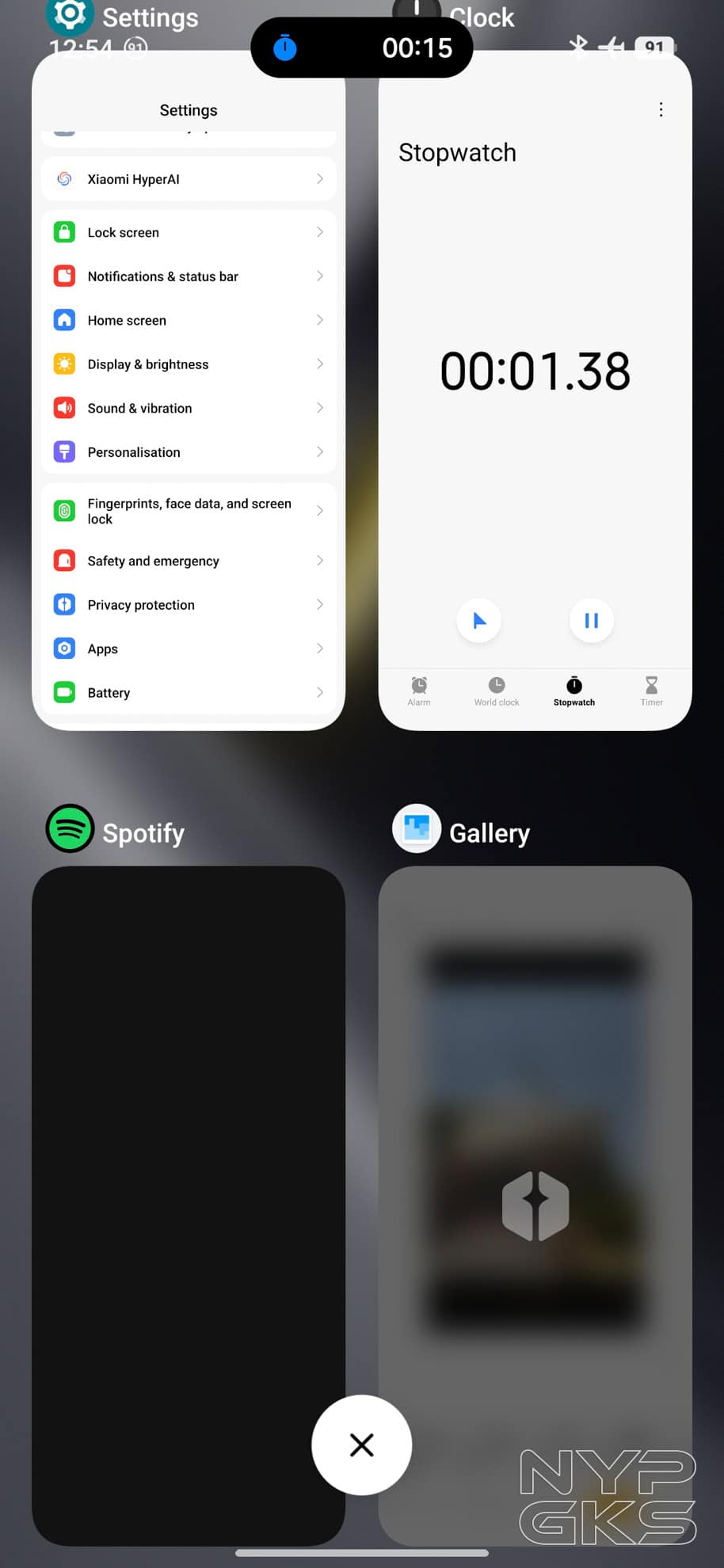The image size is (724, 1568).
Task: Tap the Settings gear icon above the card
Action: 70,16
